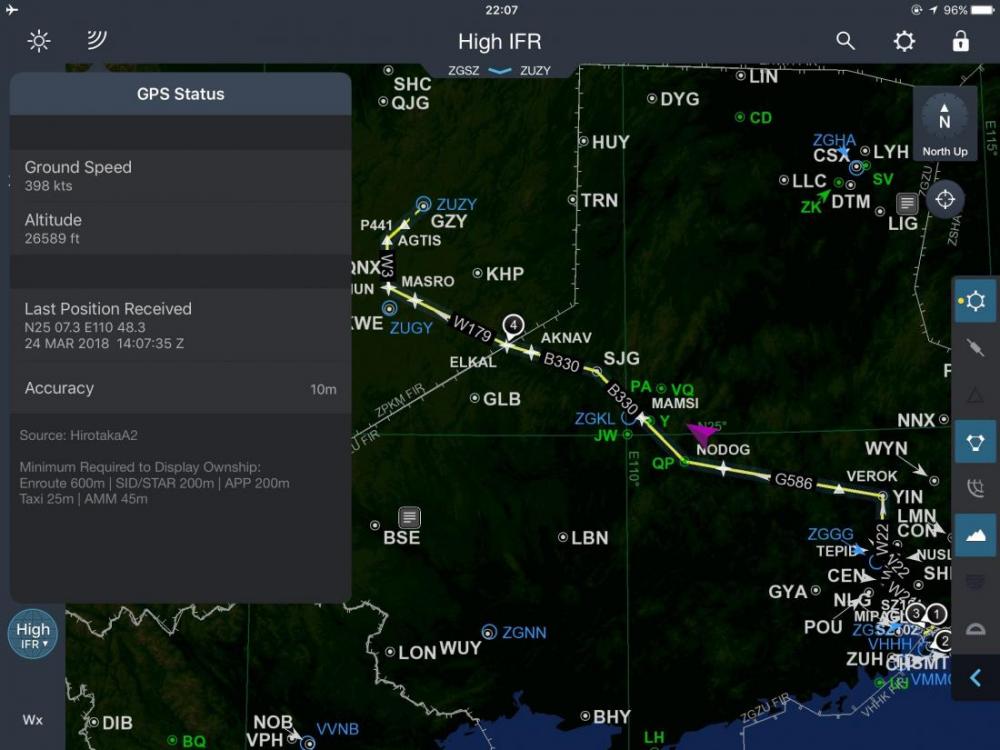Toggle the airways layer
1000x750 pixels.
coord(975,348)
